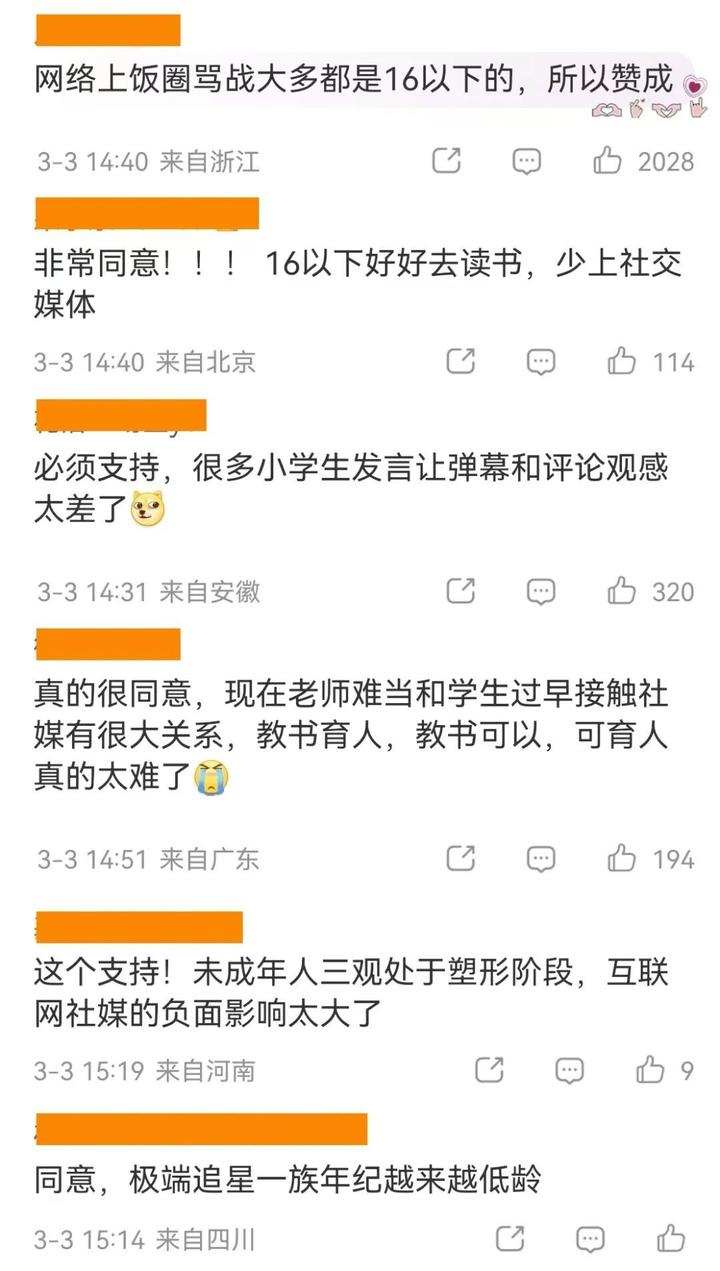Reply to the comment about 老师难当
This screenshot has height=1271, width=720.
tap(541, 858)
